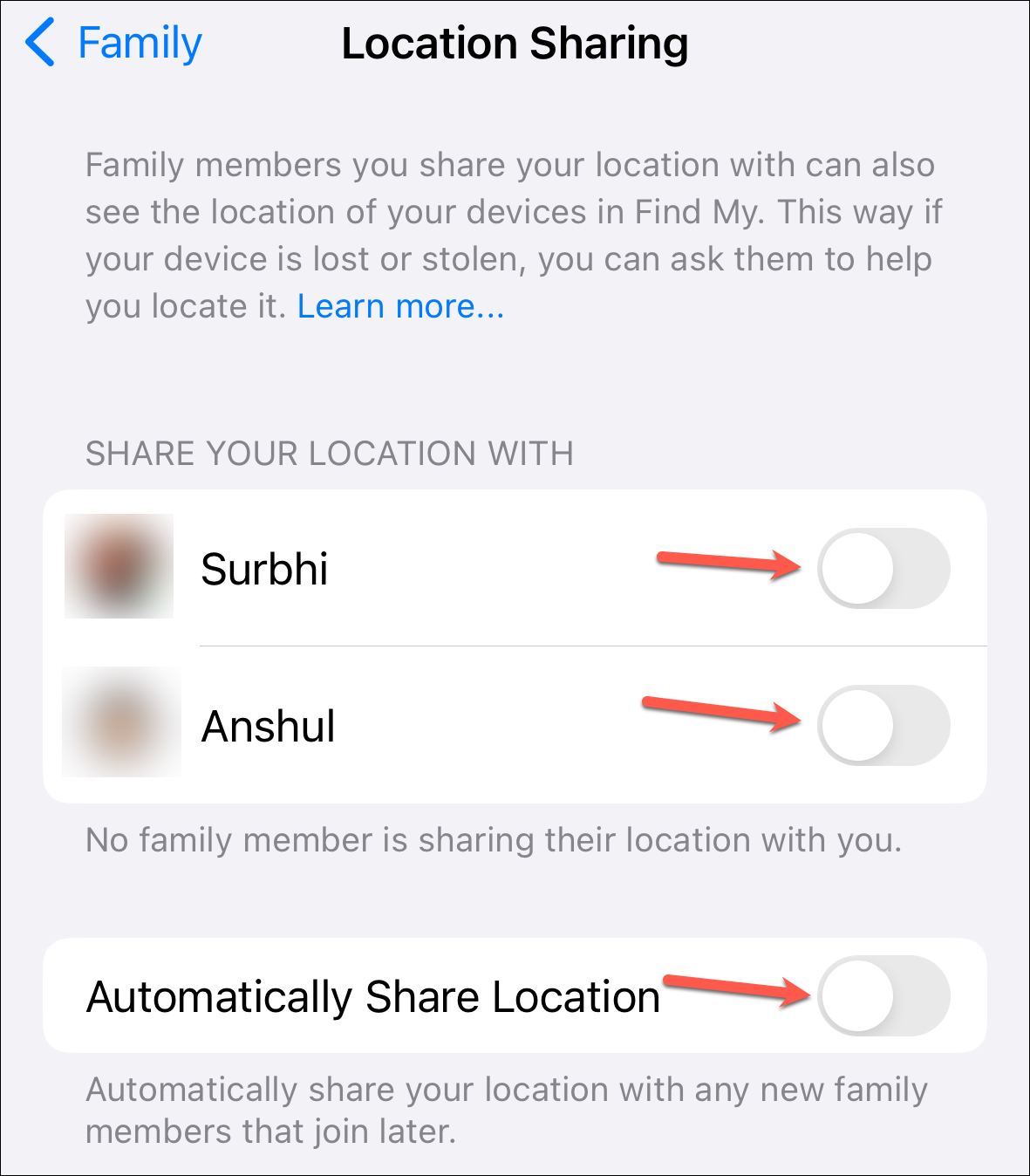Enable location sharing with Surbhi
Image resolution: width=1030 pixels, height=1176 pixels.
883,568
